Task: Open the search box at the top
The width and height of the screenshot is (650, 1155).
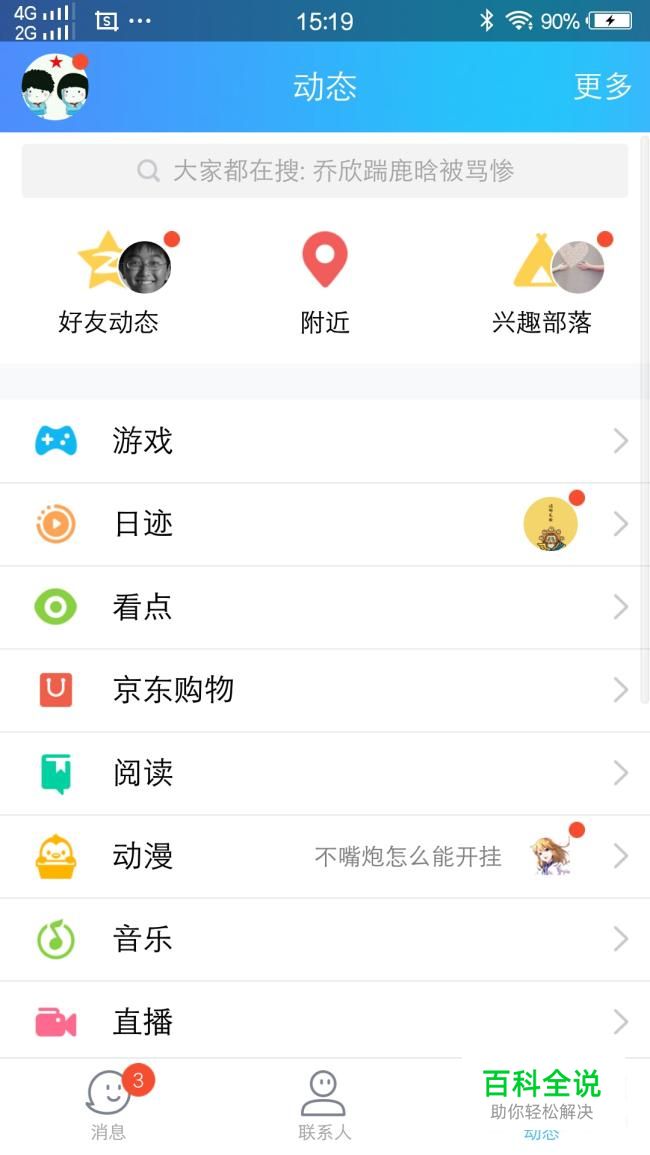Action: [x=325, y=171]
